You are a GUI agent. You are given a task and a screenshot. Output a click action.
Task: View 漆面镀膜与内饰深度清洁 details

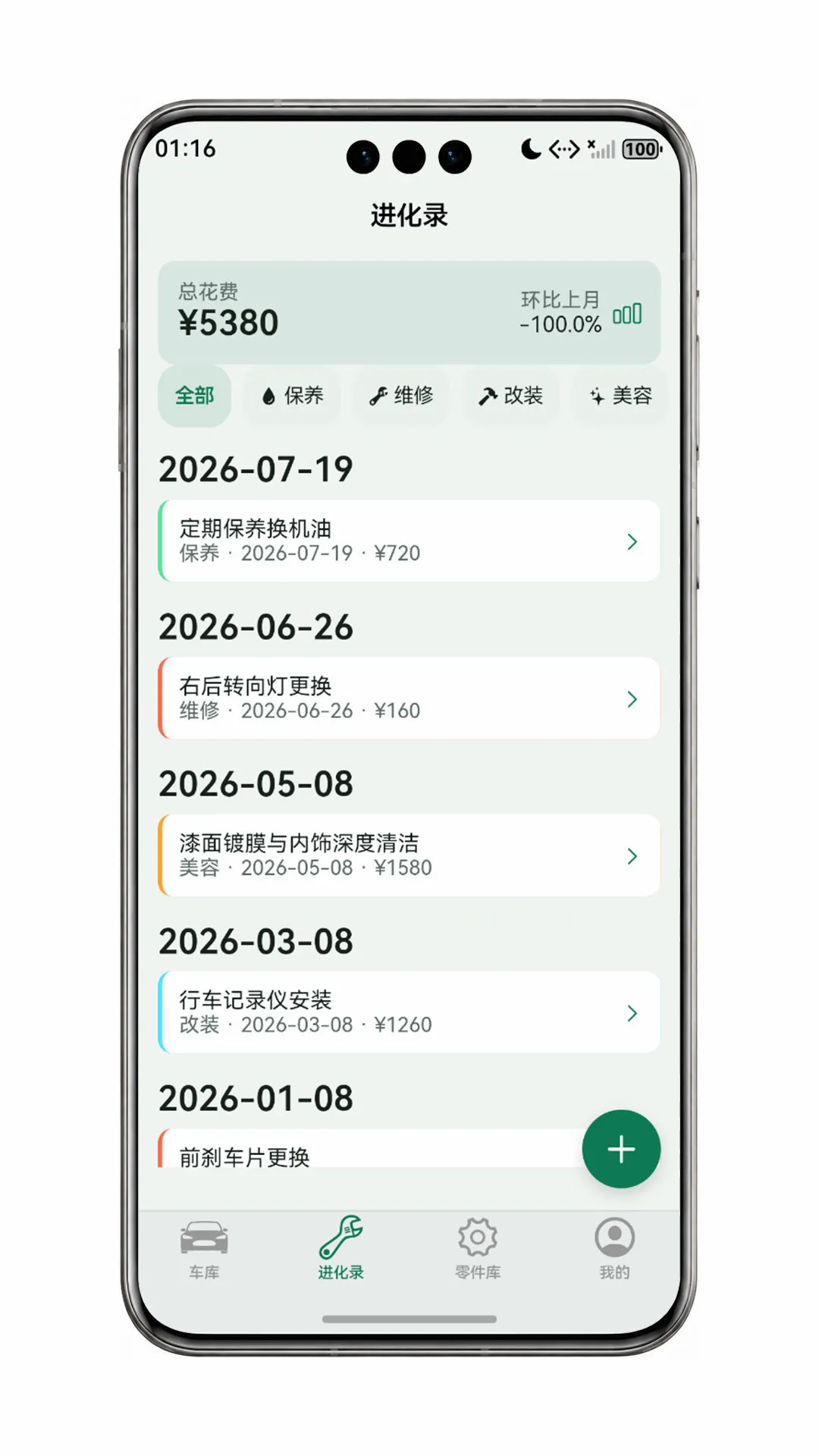[409, 855]
